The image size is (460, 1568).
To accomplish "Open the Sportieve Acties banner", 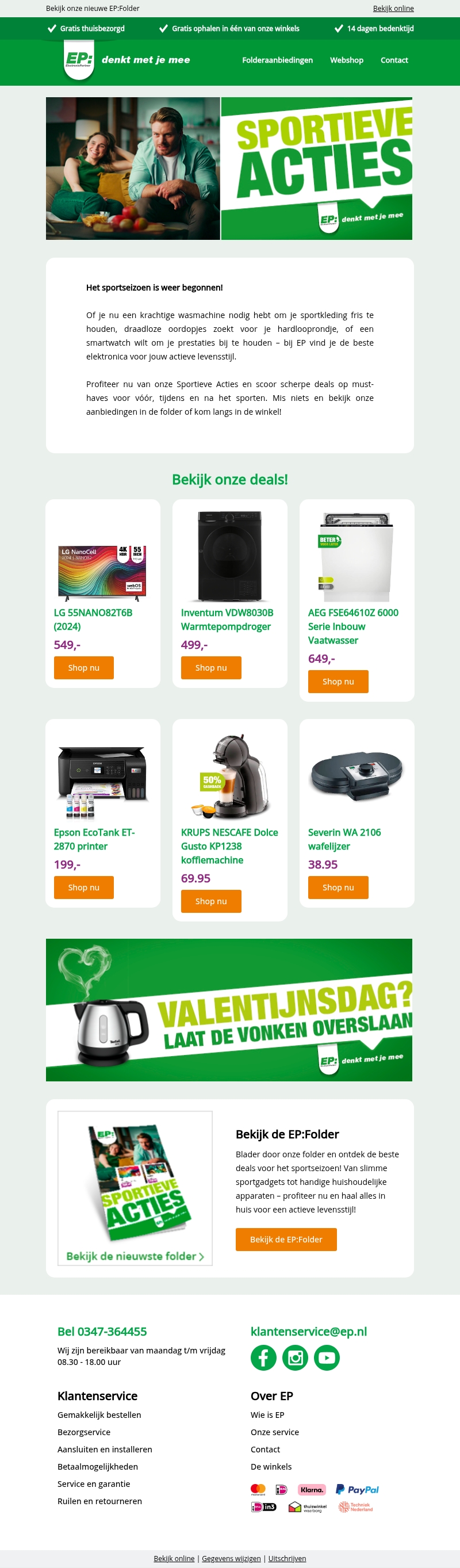I will tap(229, 169).
